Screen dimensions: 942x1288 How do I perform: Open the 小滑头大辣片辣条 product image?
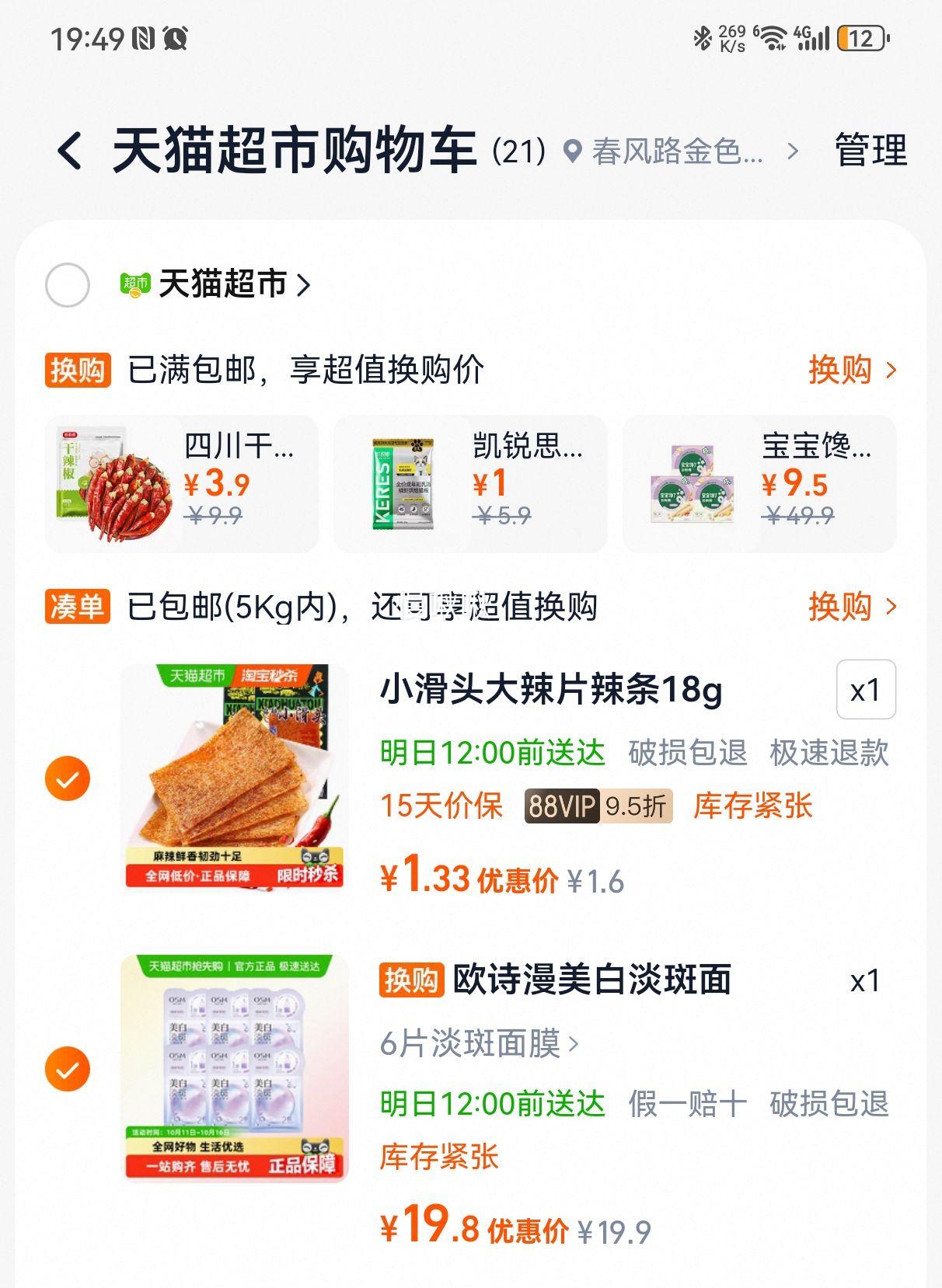pyautogui.click(x=235, y=777)
